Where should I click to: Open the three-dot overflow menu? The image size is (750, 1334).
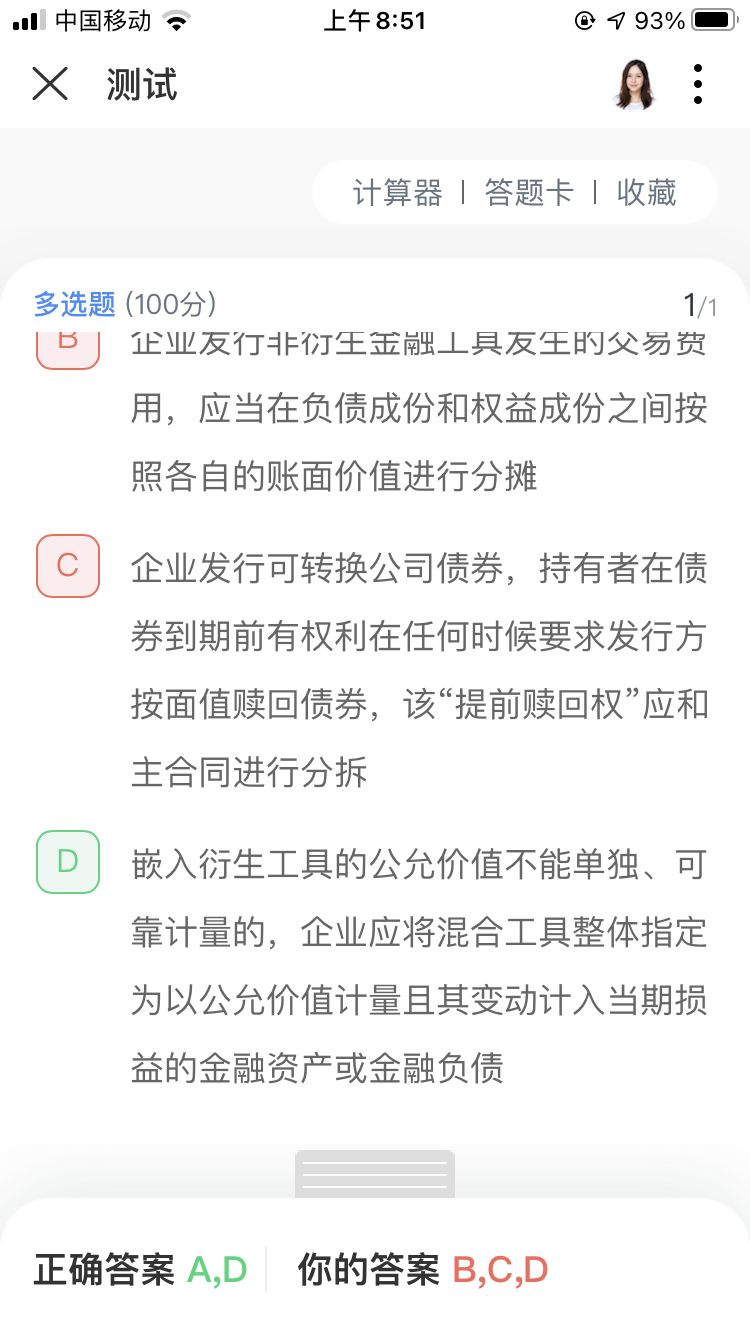point(698,84)
